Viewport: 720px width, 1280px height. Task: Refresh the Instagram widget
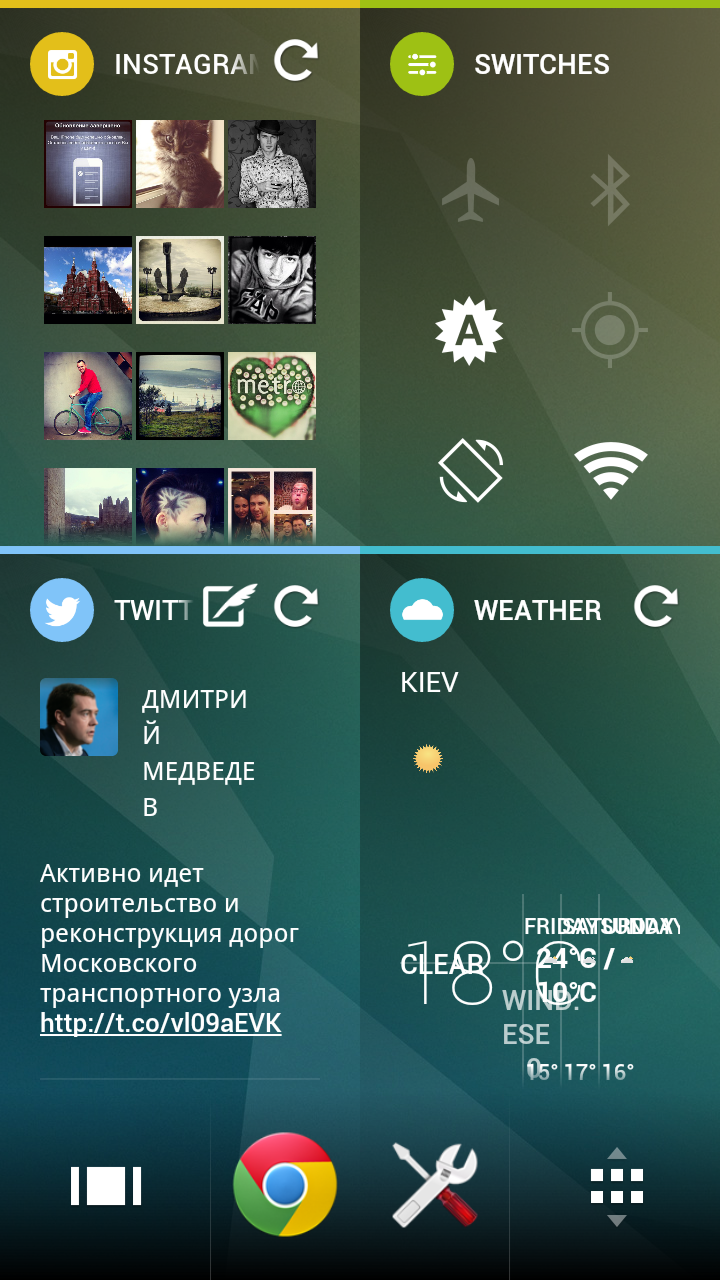[x=296, y=62]
